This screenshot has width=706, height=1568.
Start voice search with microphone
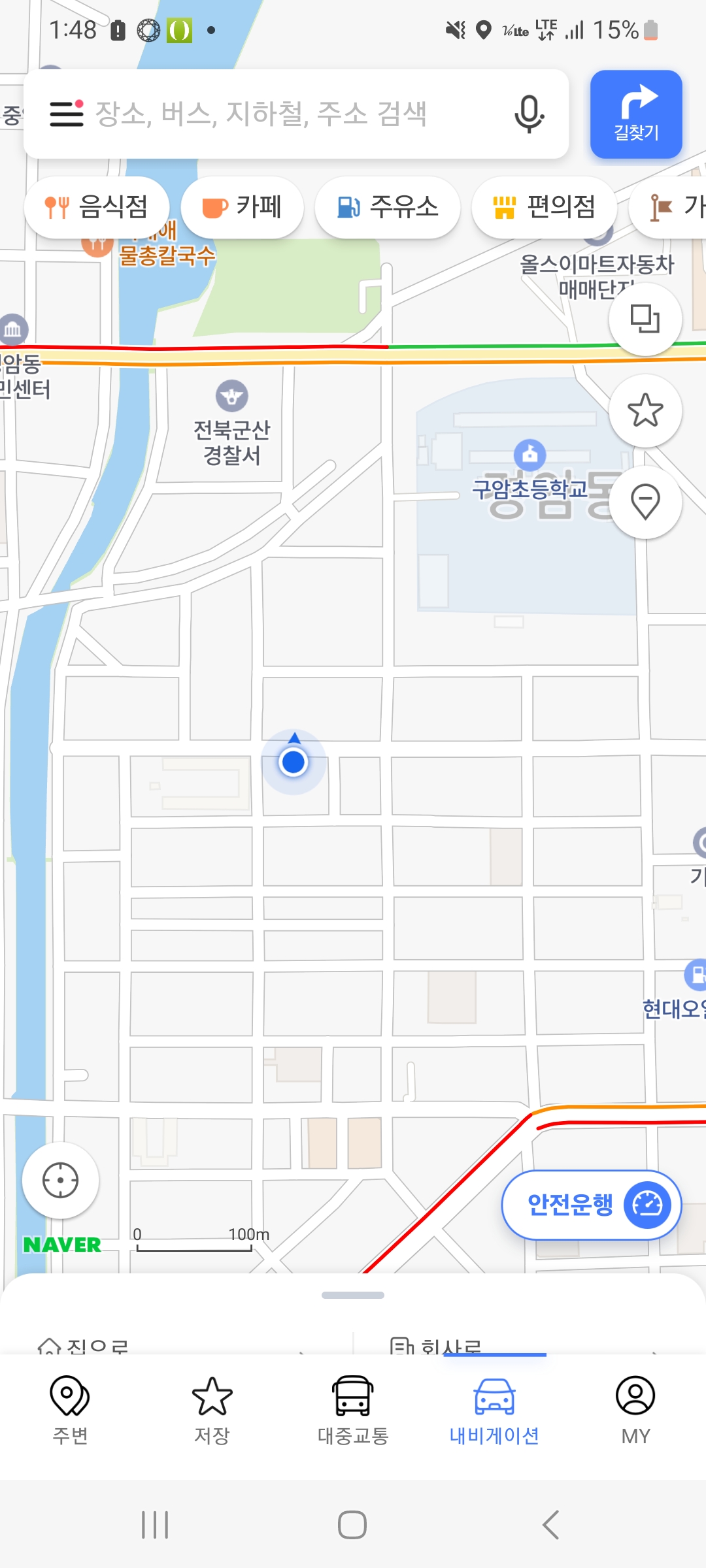[528, 114]
